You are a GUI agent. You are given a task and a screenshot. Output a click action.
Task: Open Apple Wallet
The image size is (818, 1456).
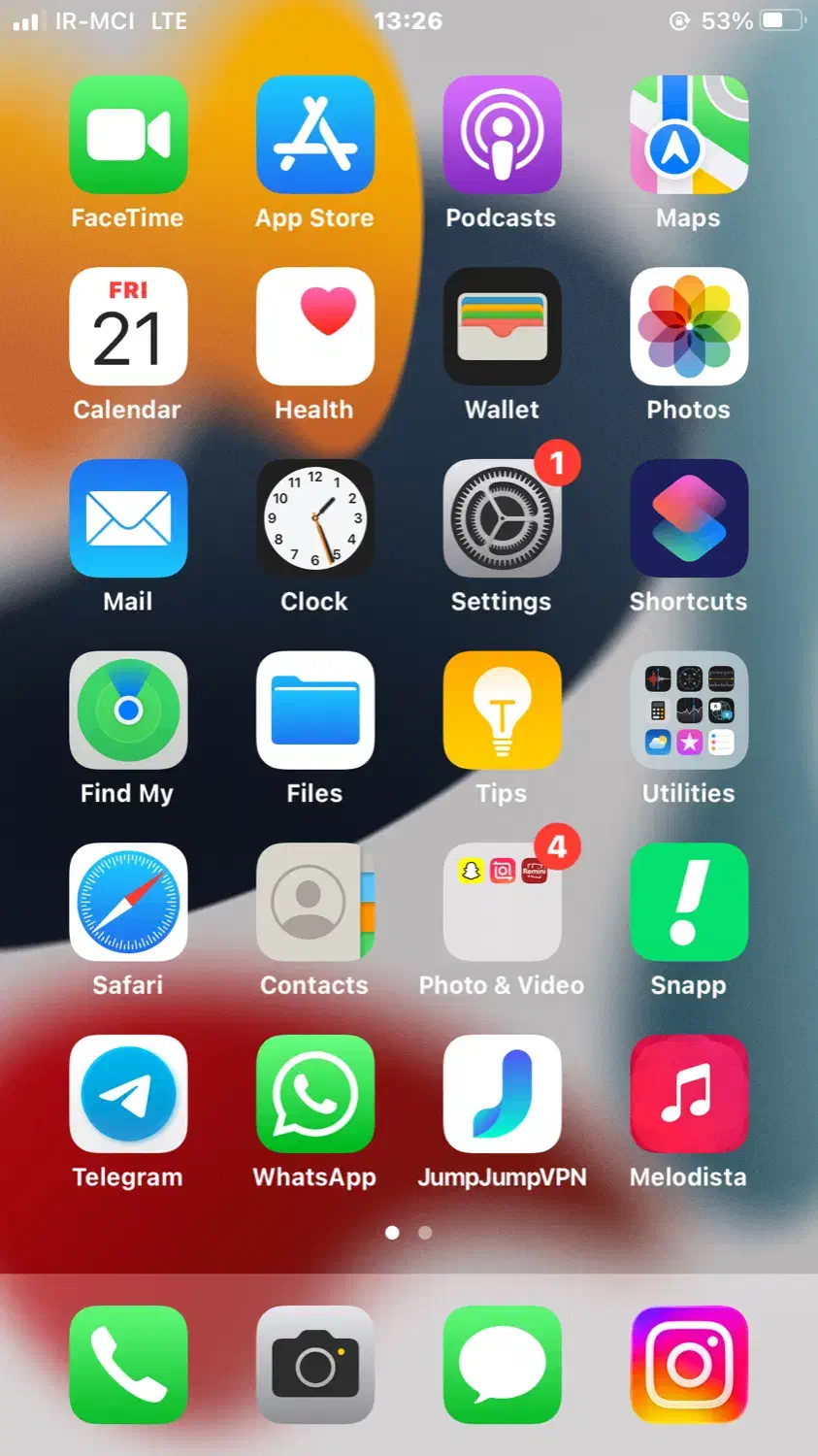pyautogui.click(x=502, y=326)
